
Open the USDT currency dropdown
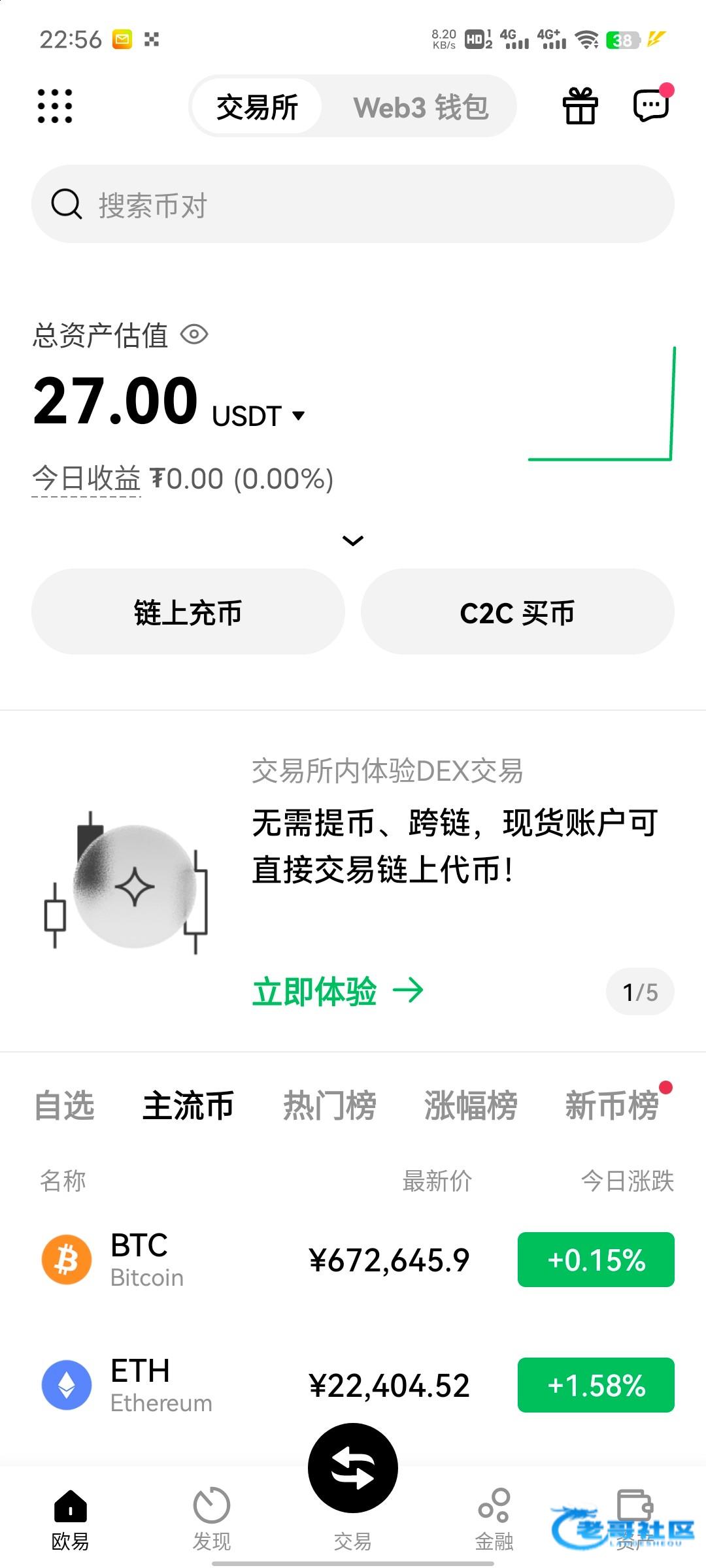pos(259,416)
